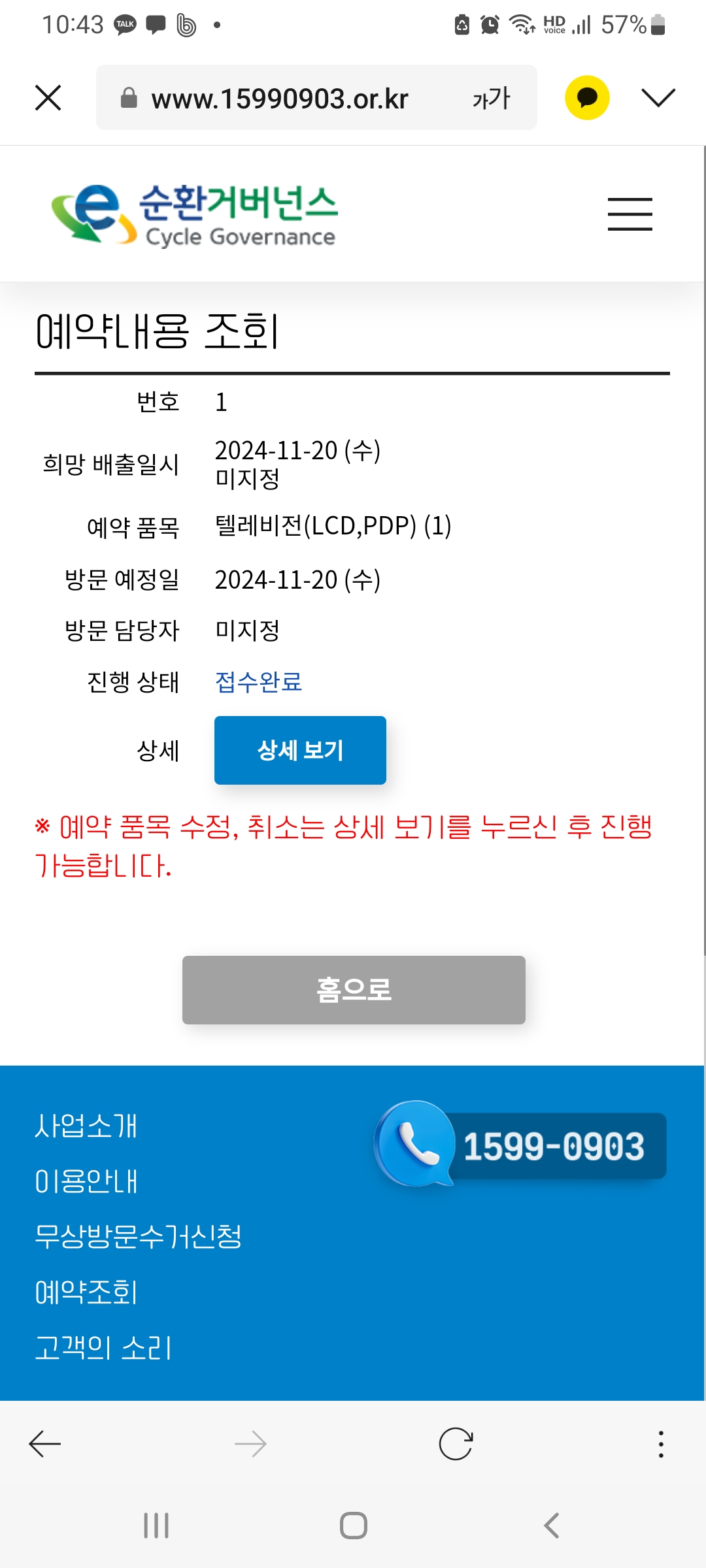Open the 무상방문수거신청 link
706x1568 pixels.
click(x=138, y=1236)
